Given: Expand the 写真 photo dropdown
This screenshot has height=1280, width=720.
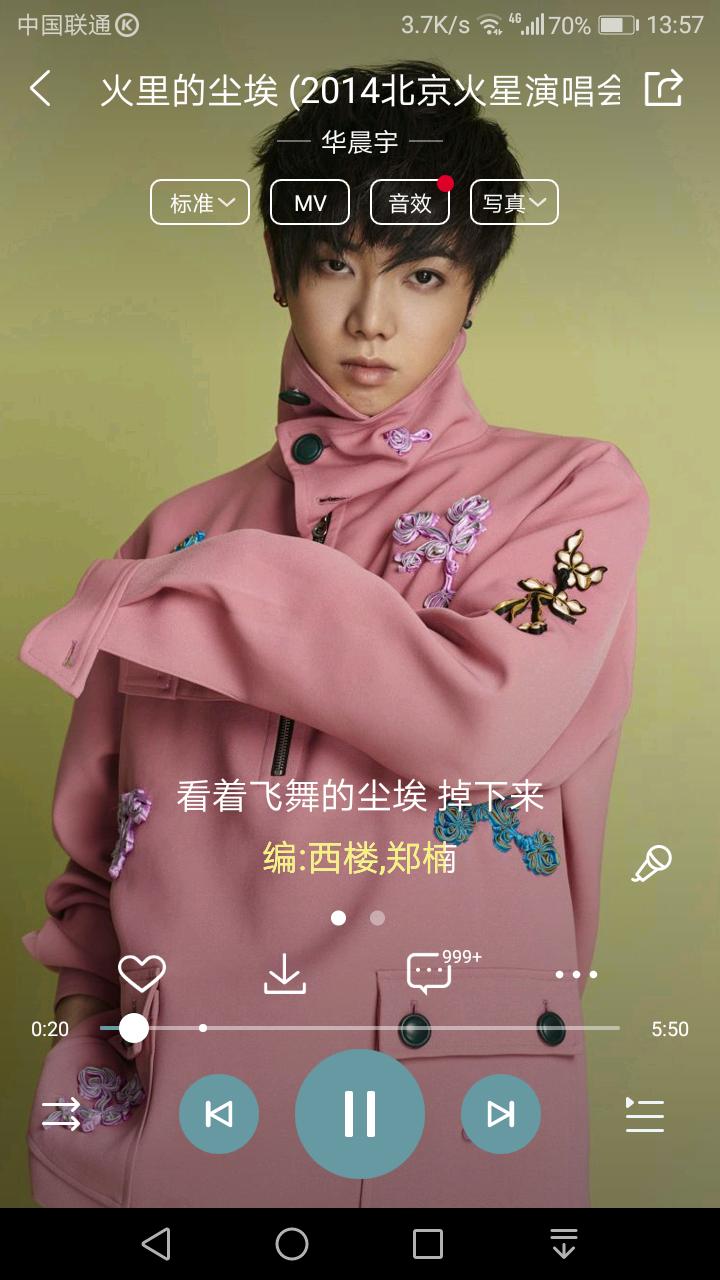Looking at the screenshot, I should (x=513, y=202).
